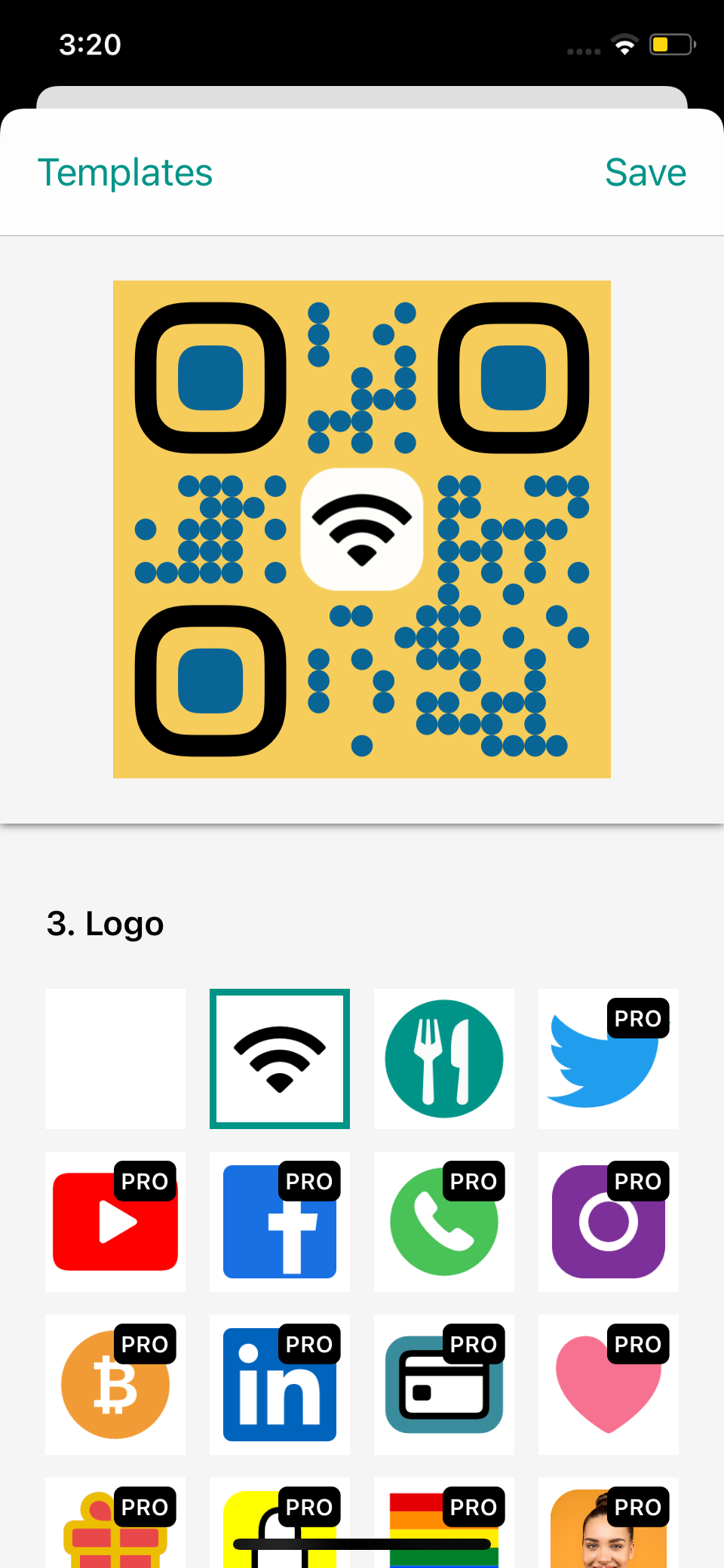Select the green phone logo

tap(443, 1222)
